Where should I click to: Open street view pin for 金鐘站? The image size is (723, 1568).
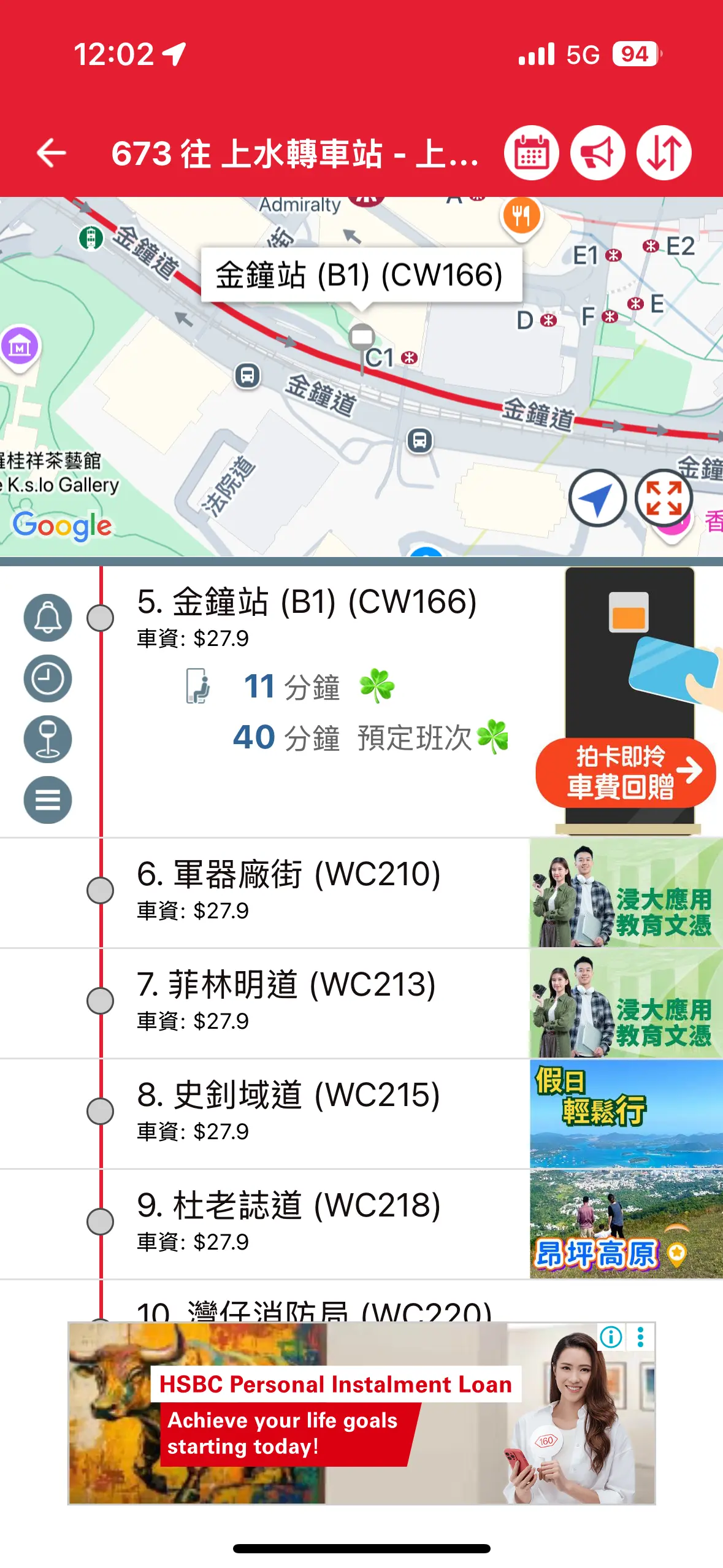[x=48, y=739]
